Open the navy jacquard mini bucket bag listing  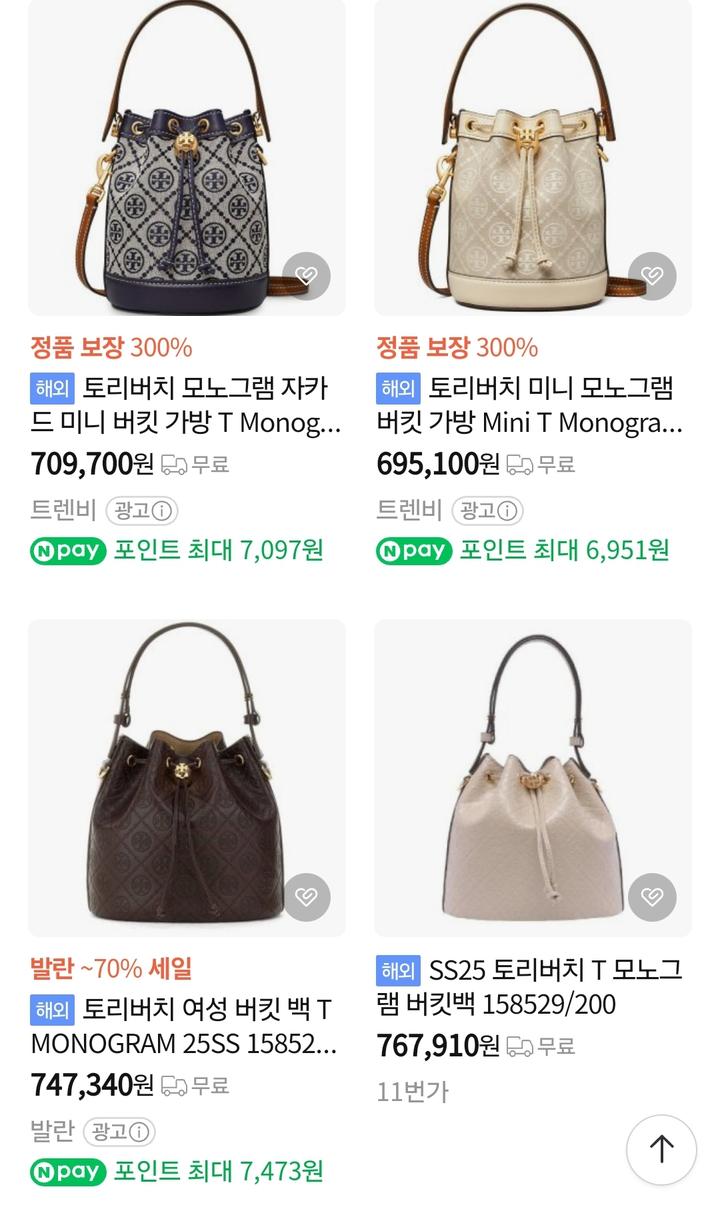[186, 160]
